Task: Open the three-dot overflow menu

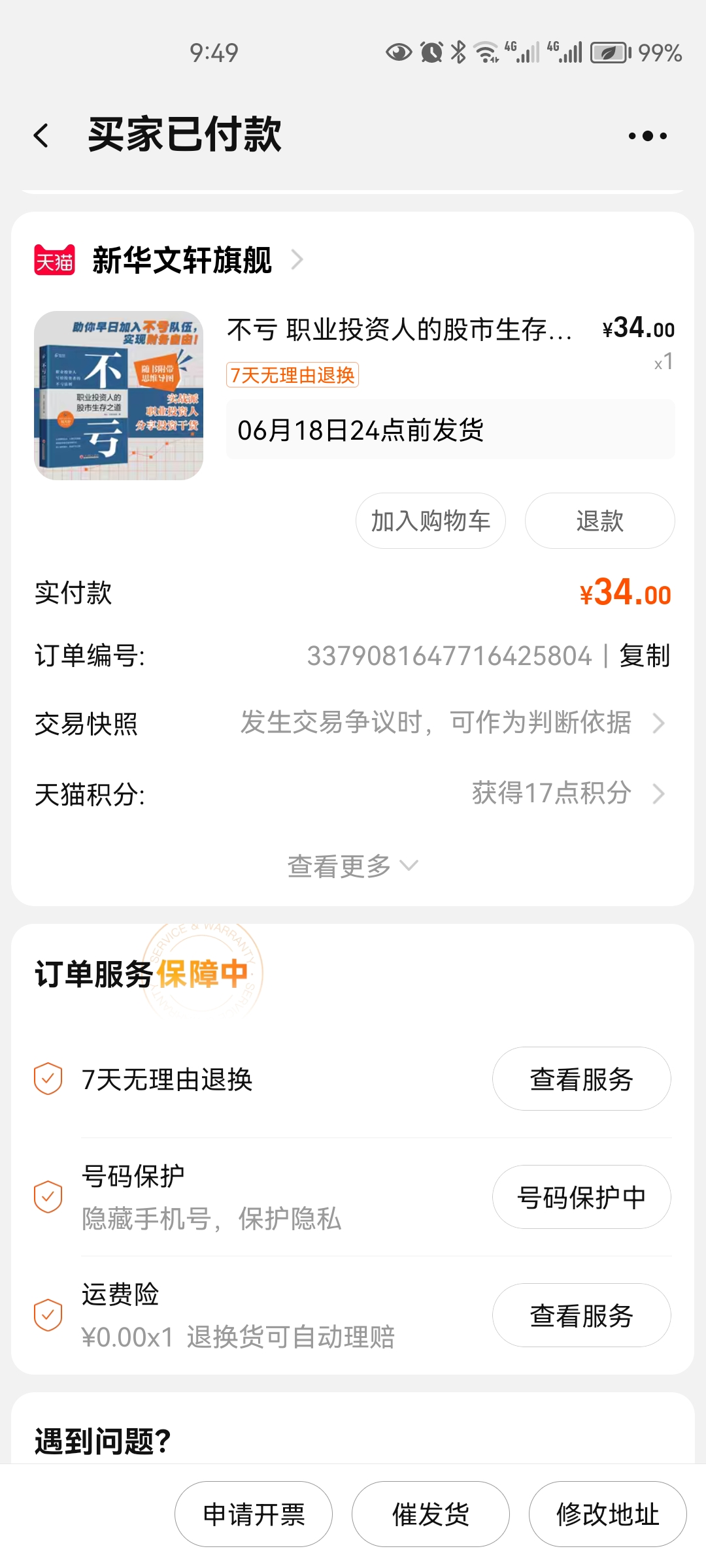Action: pyautogui.click(x=647, y=136)
